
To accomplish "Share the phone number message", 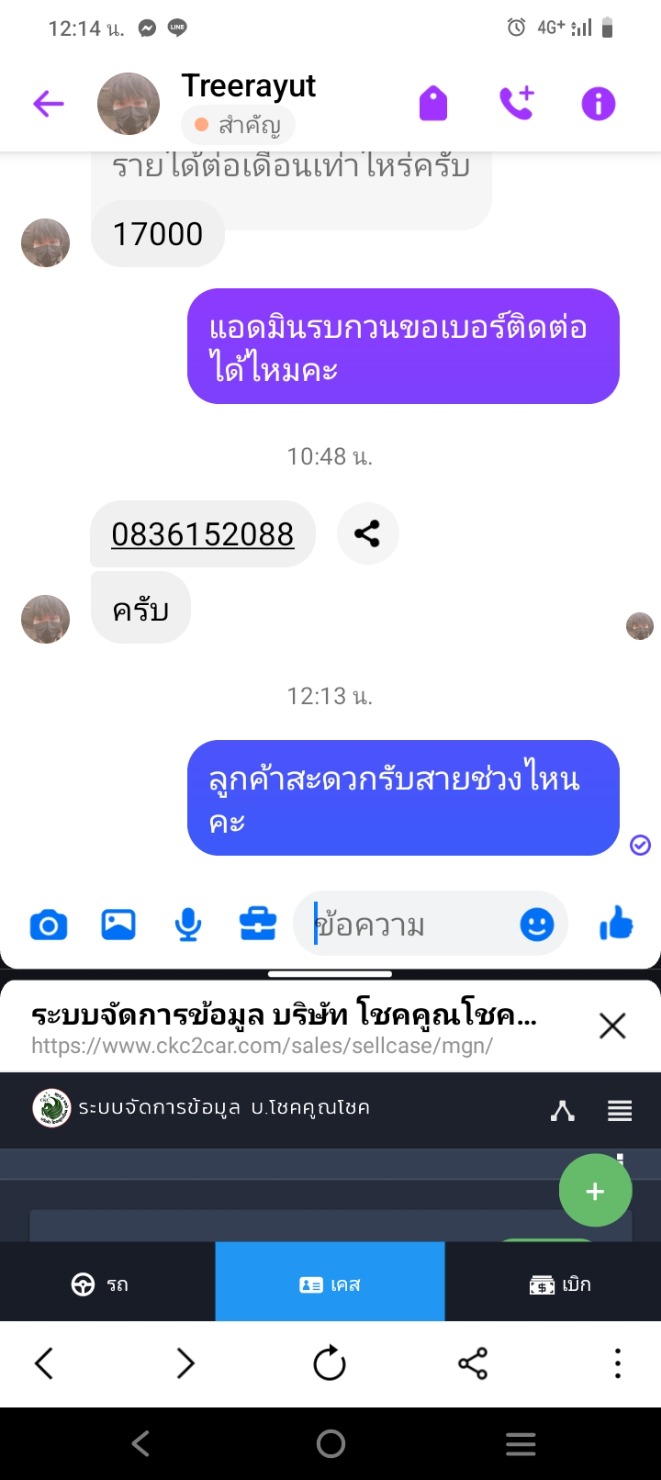I will [367, 534].
